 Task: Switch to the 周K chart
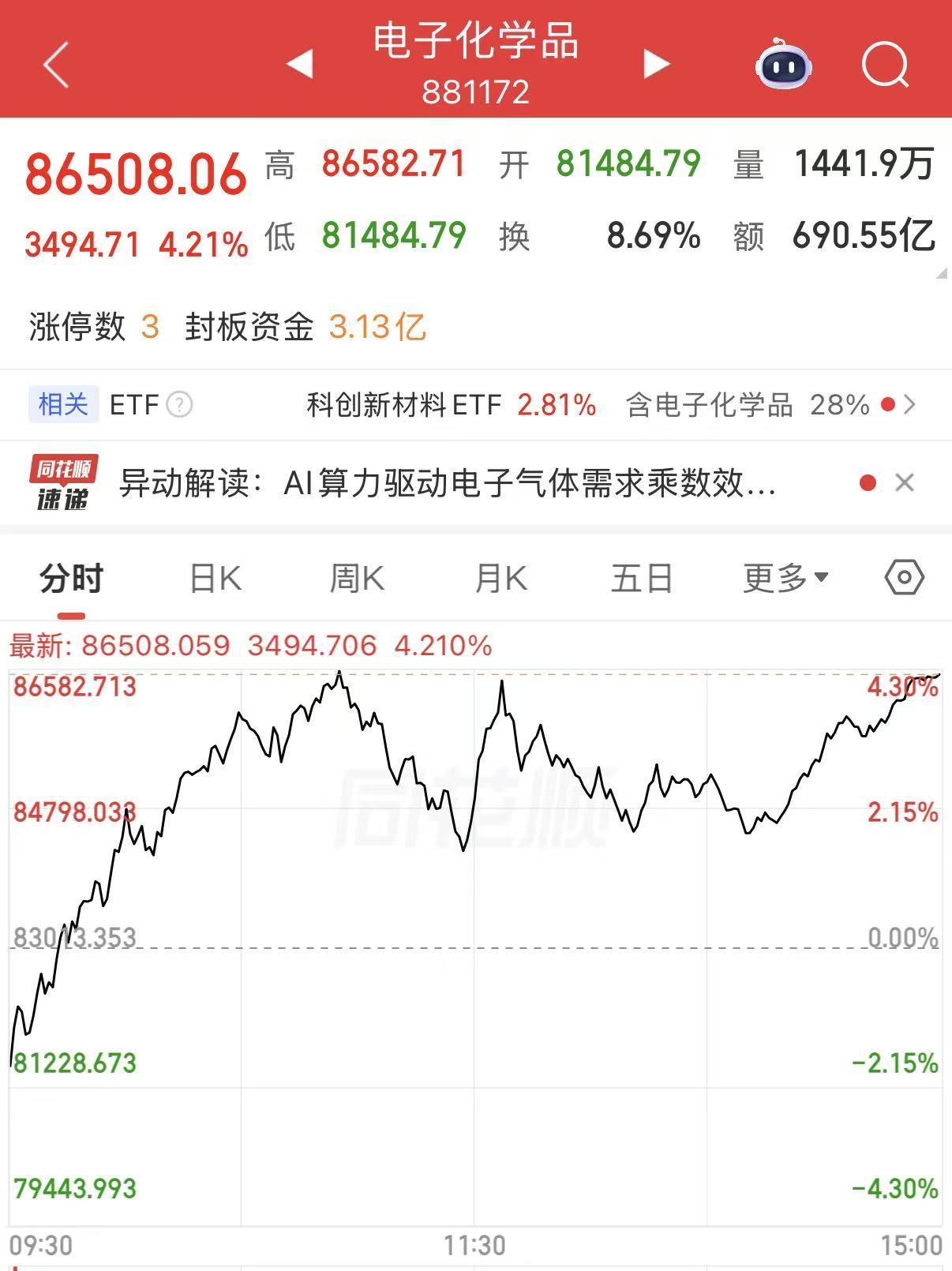coord(357,579)
